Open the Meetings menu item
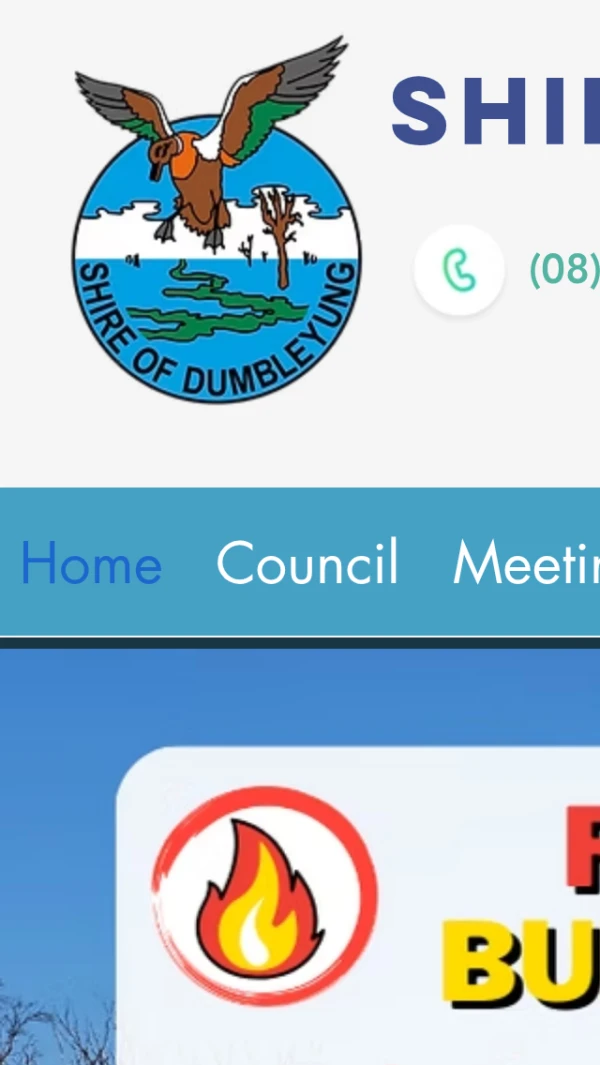 526,563
